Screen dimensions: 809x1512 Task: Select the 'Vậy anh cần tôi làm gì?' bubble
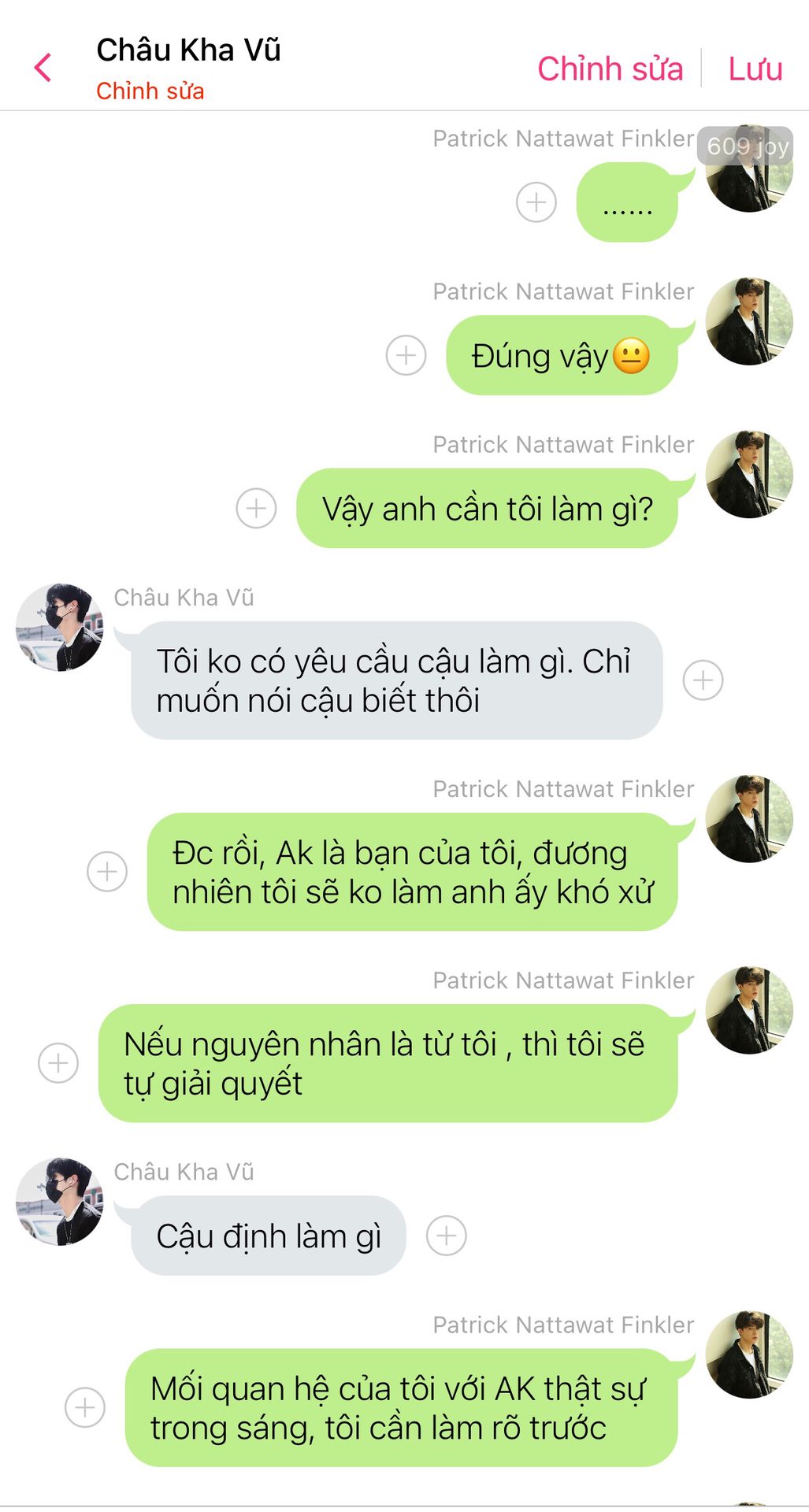pyautogui.click(x=487, y=509)
